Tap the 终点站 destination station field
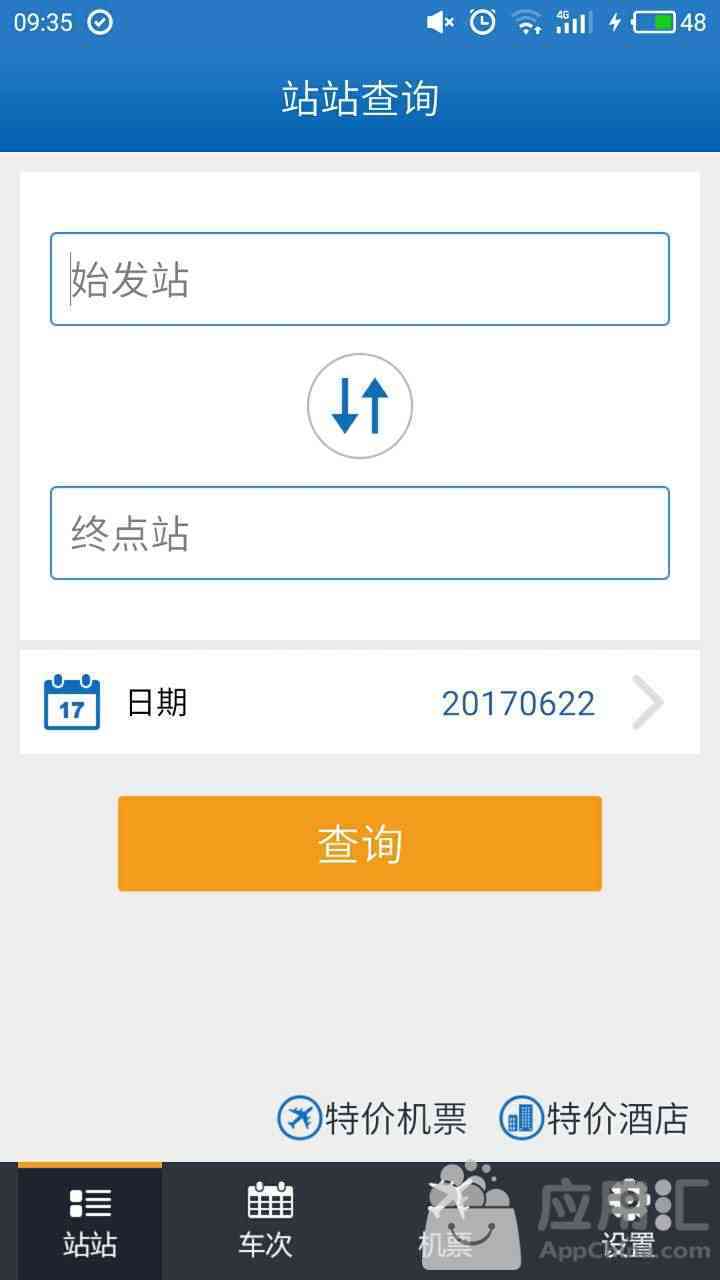The height and width of the screenshot is (1280, 720). 360,533
